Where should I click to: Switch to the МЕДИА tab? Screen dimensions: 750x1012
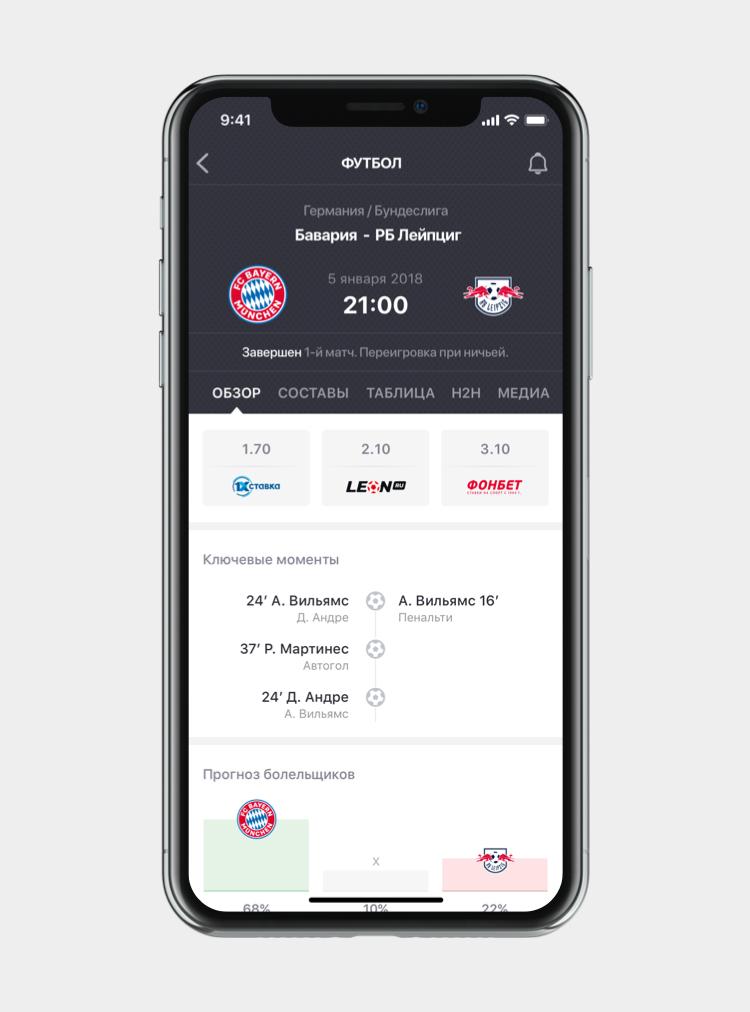click(x=523, y=393)
